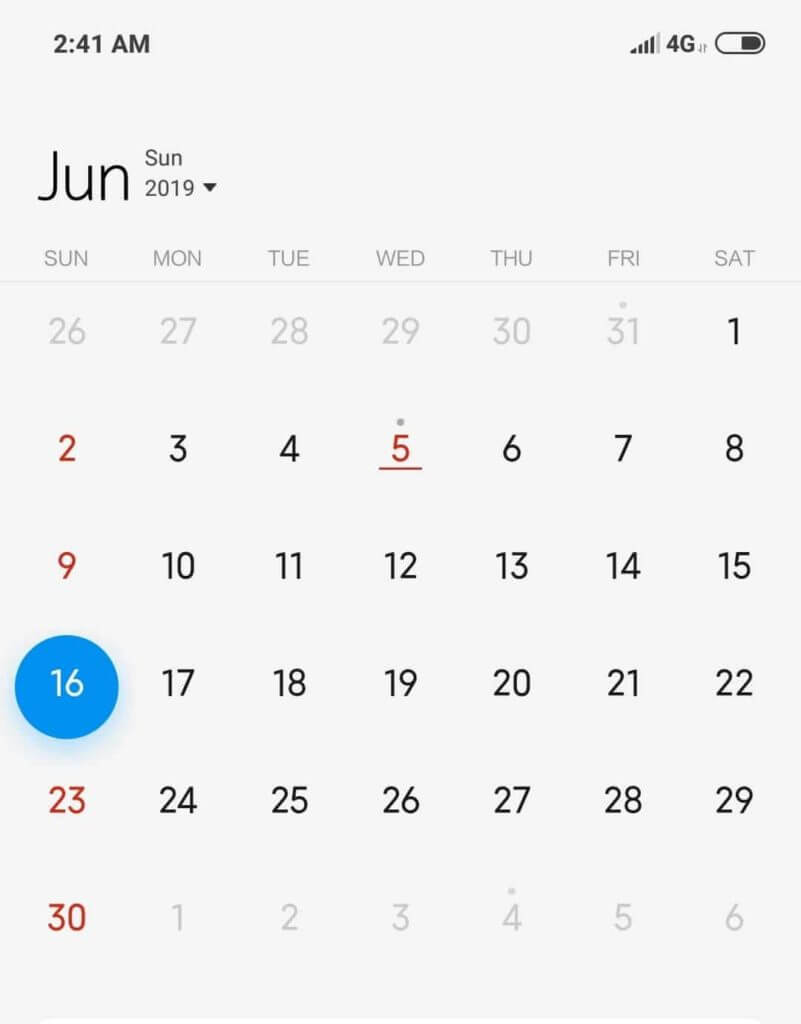Select Sunday June 2 in red

(66, 448)
